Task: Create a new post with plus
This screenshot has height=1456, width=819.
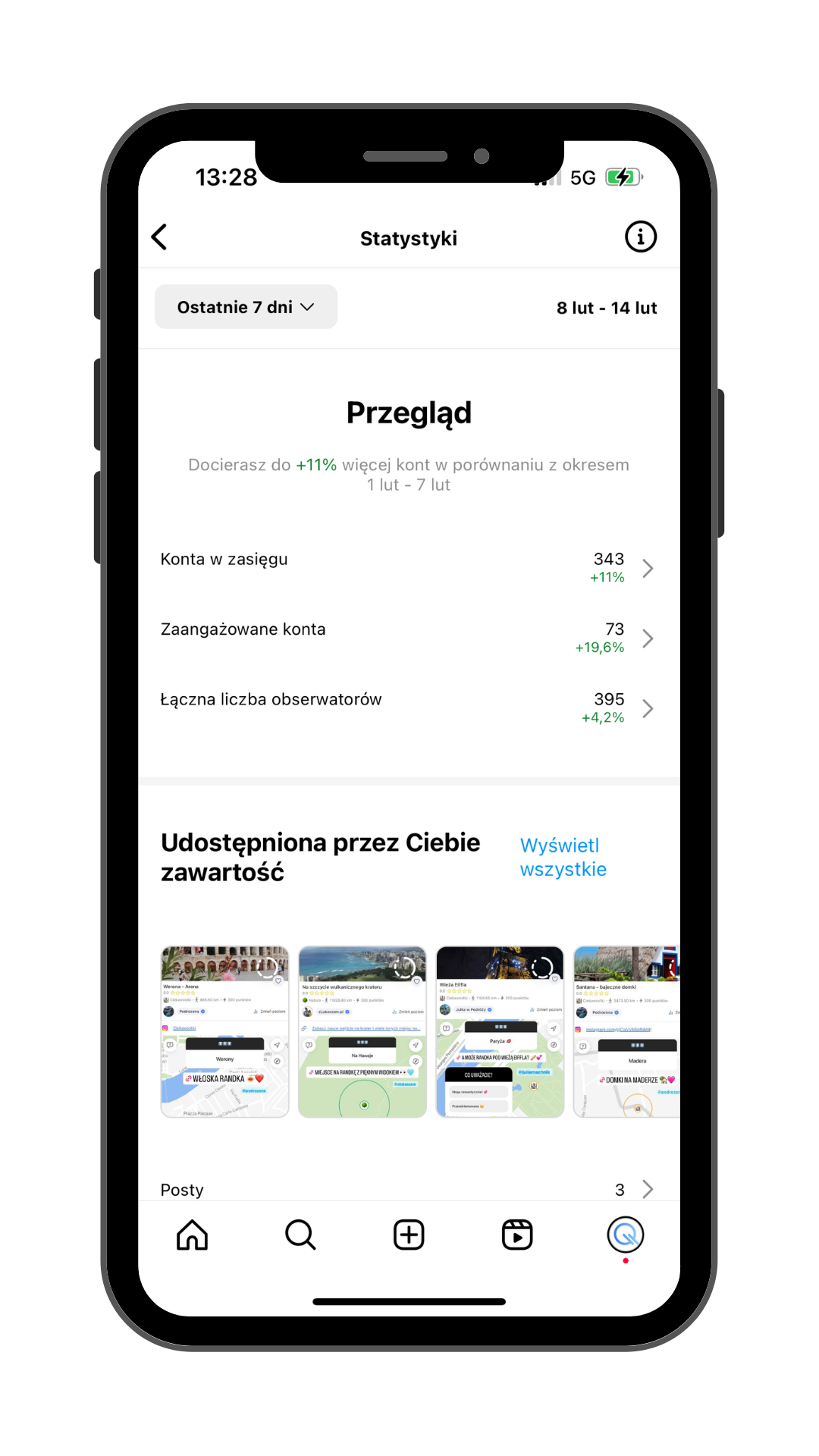Action: point(409,1235)
